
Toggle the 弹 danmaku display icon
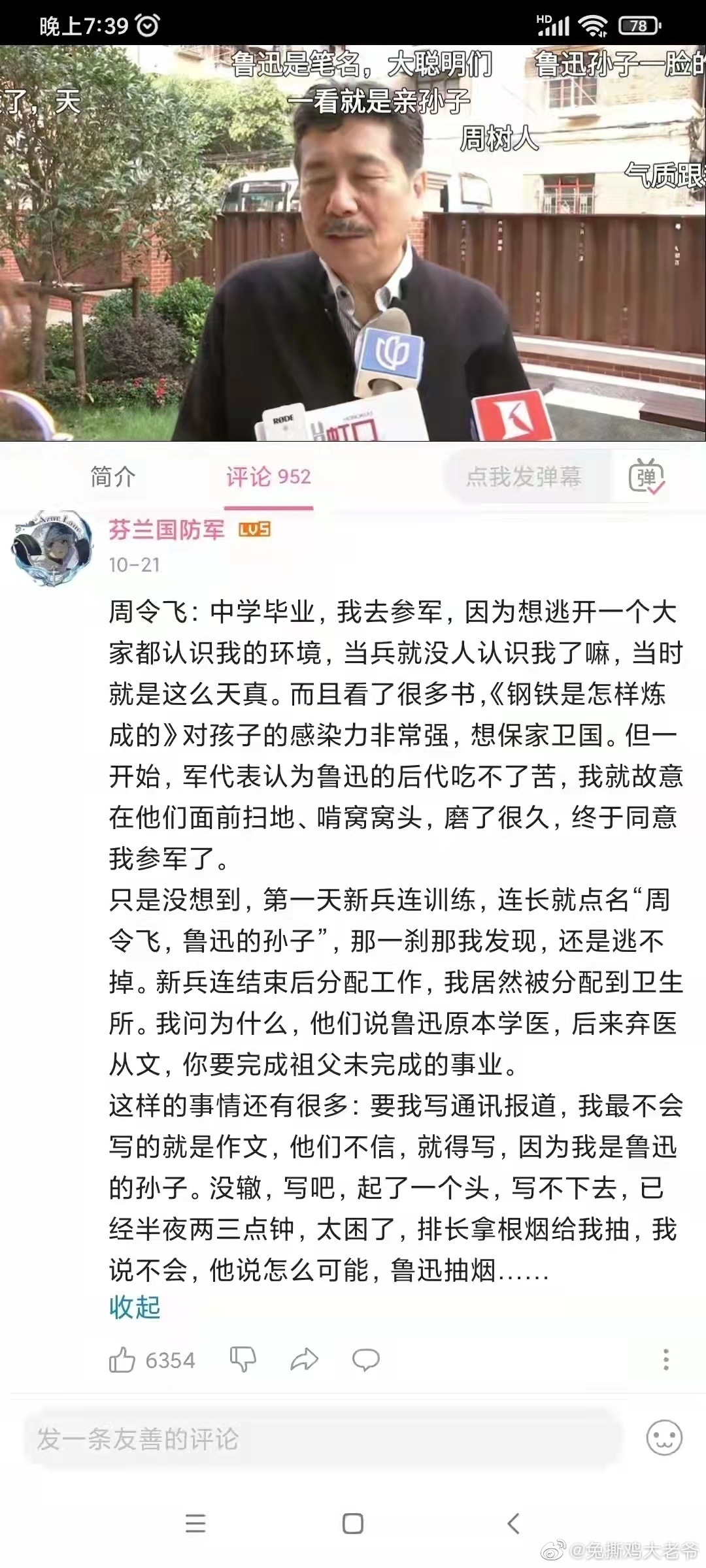coord(646,477)
